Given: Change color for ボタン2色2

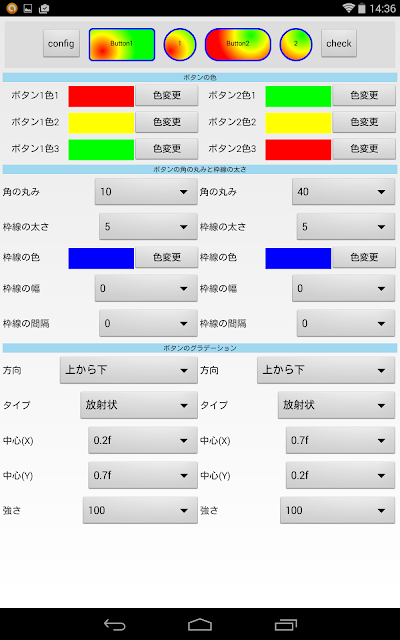Looking at the screenshot, I should 364,122.
